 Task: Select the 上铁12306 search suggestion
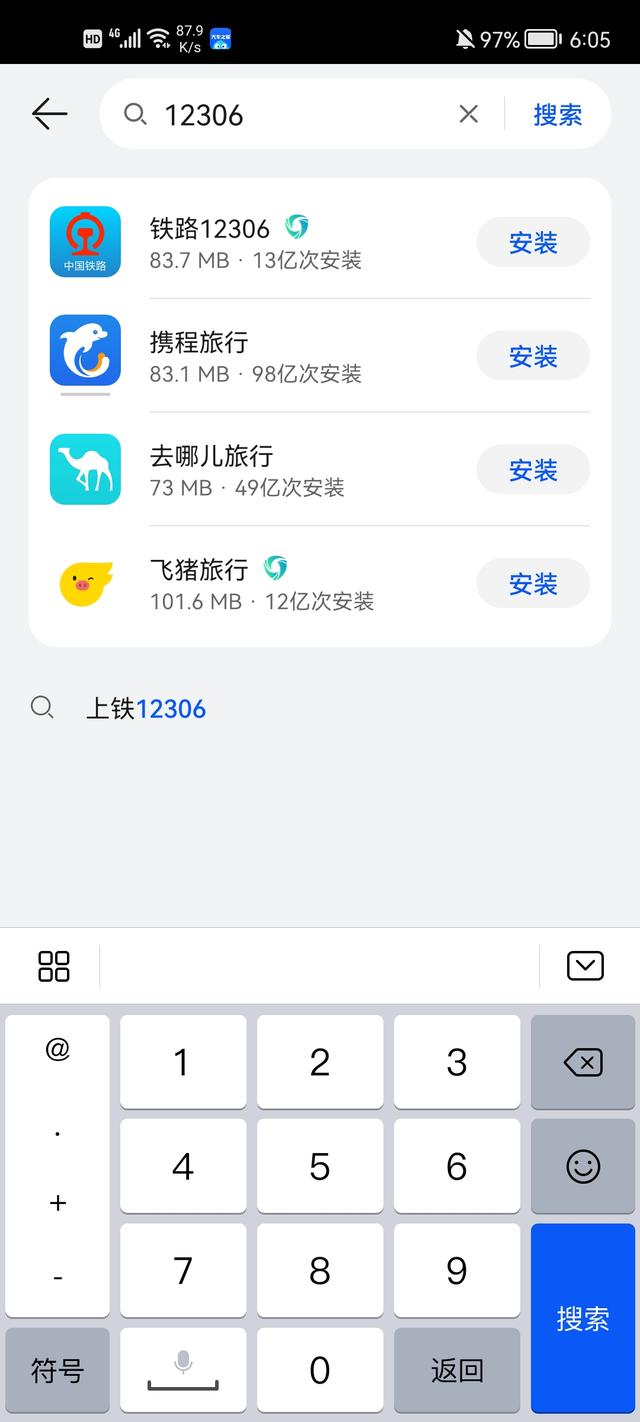146,709
